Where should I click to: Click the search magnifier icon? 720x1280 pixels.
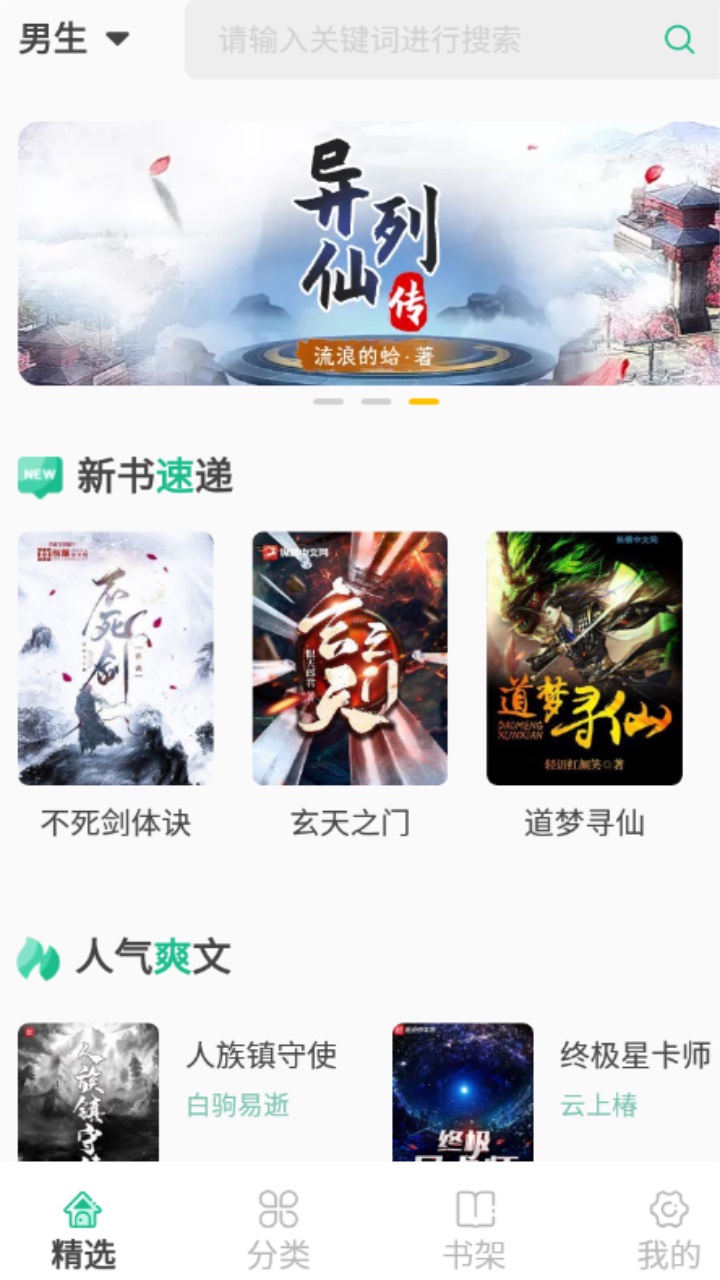(678, 39)
